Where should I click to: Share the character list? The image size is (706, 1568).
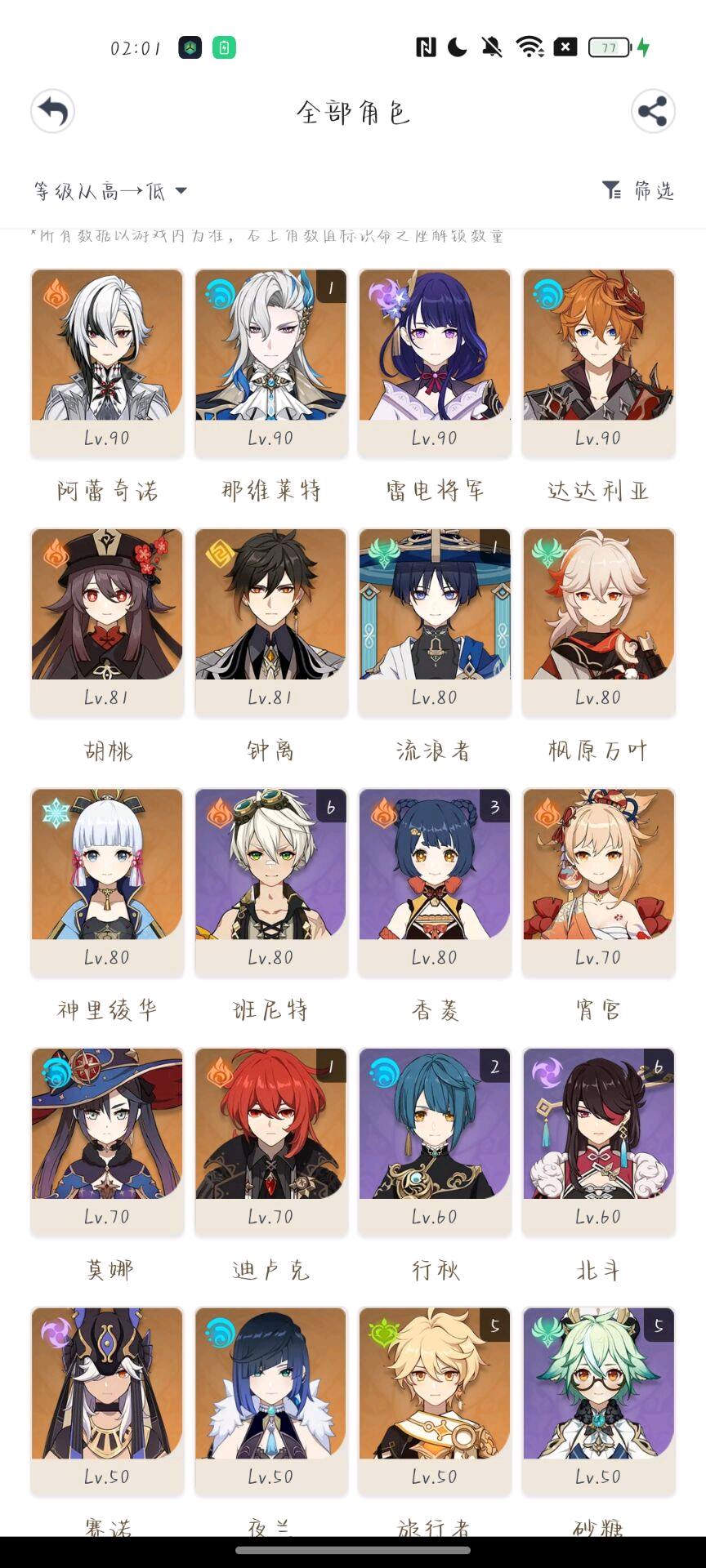click(653, 111)
